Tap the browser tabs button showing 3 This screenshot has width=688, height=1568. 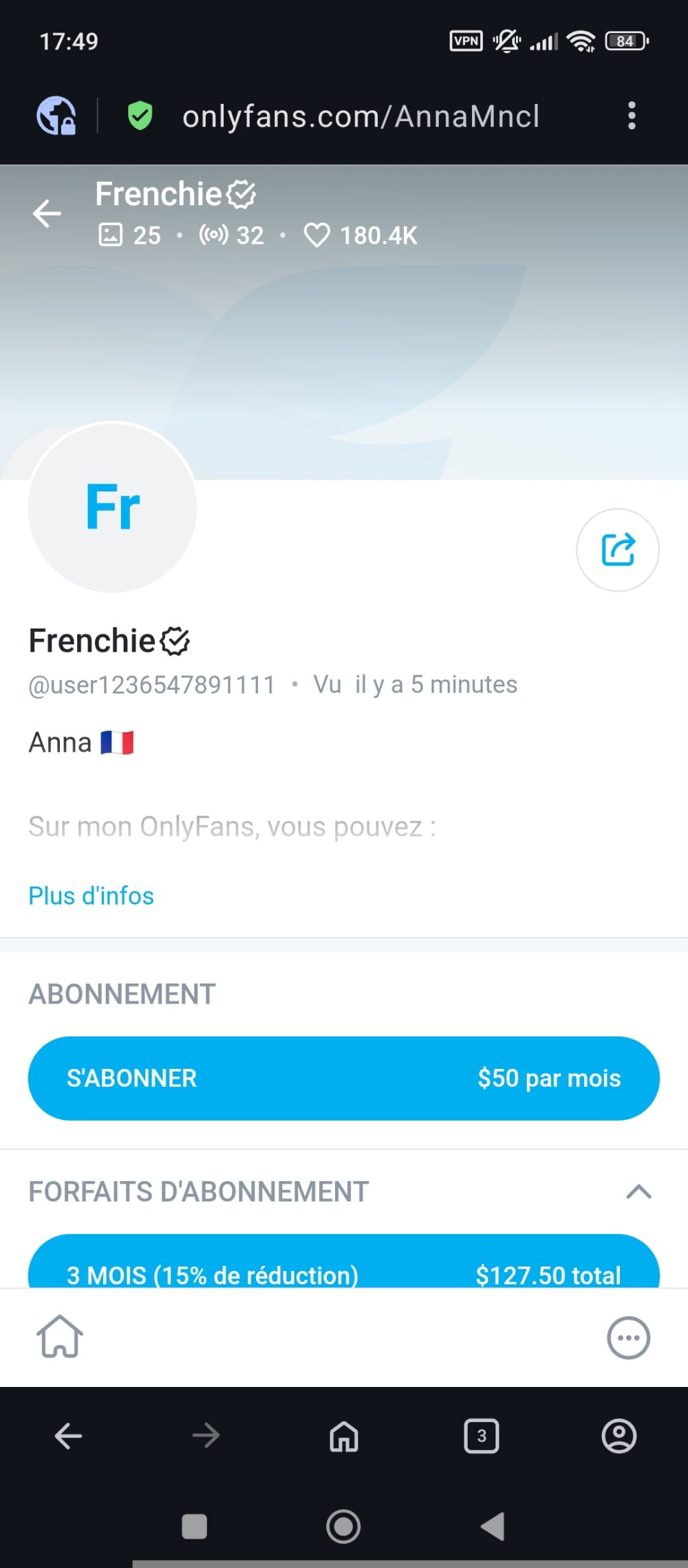(481, 1437)
